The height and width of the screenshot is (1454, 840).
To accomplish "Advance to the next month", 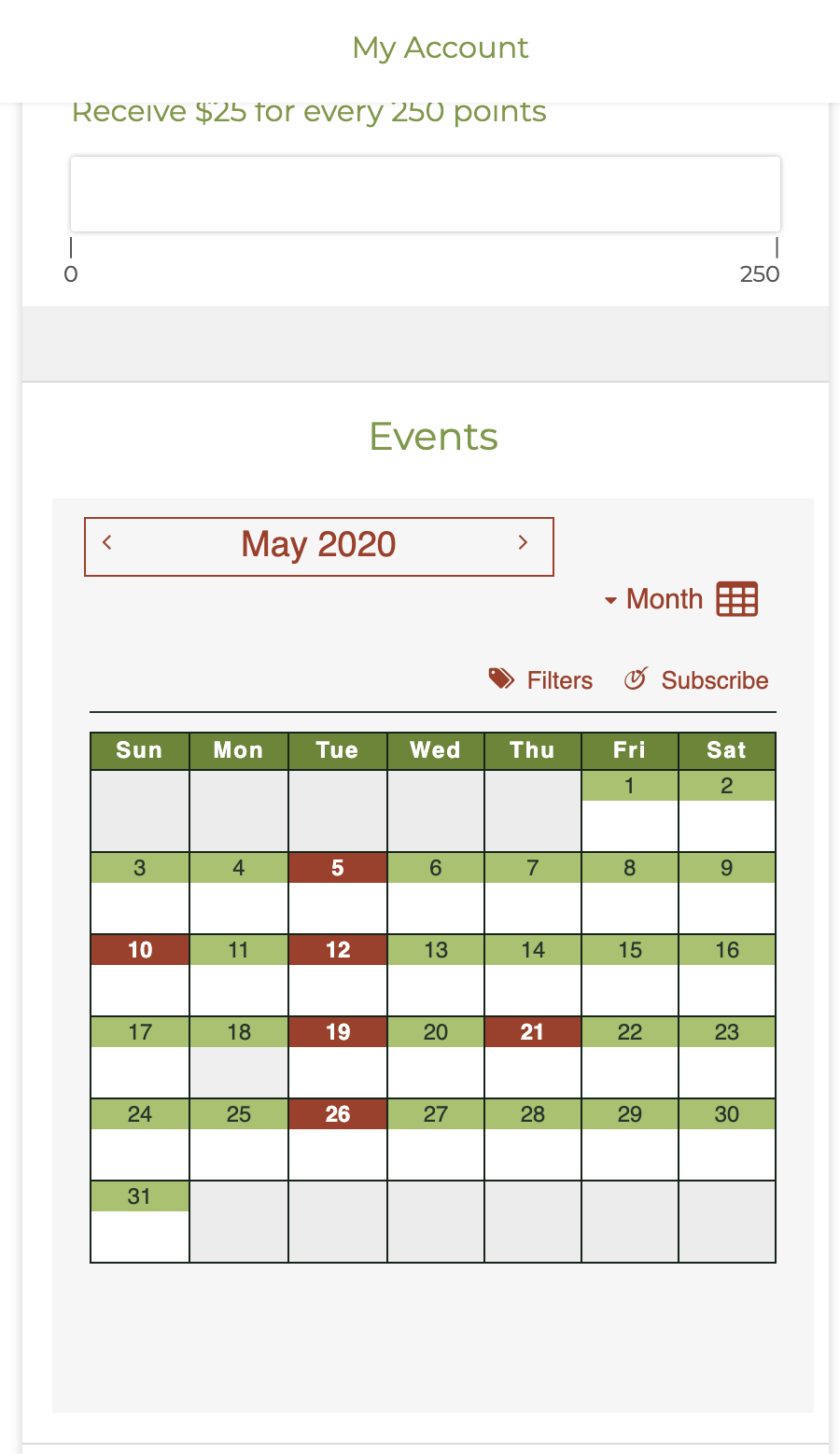I will click(523, 543).
